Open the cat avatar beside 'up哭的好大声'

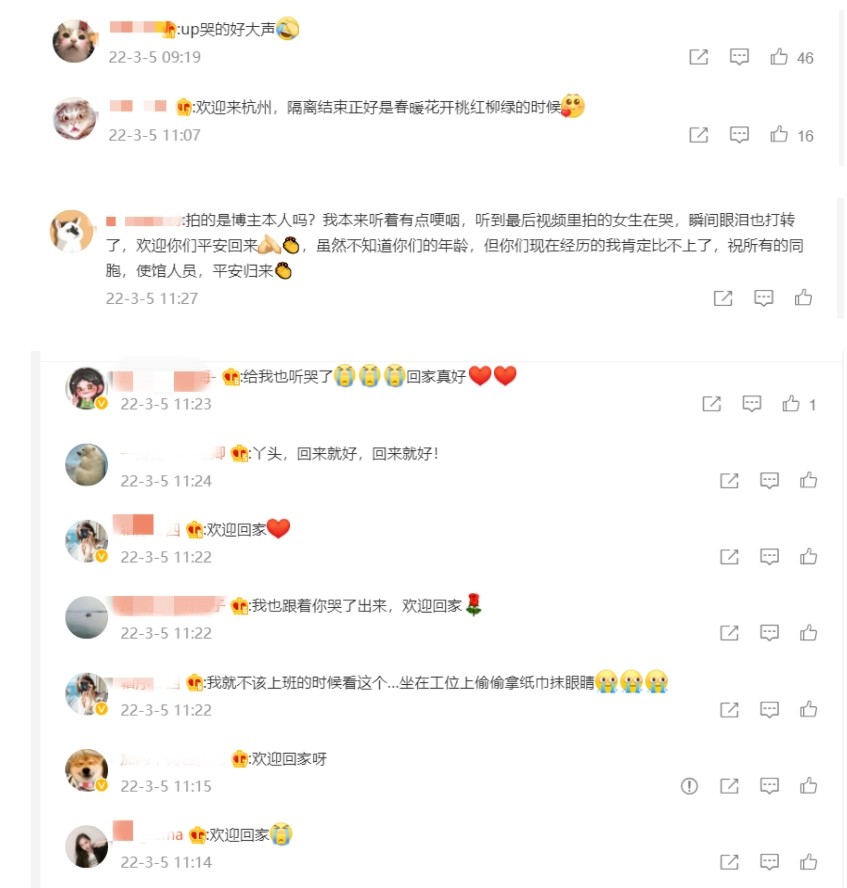[74, 41]
